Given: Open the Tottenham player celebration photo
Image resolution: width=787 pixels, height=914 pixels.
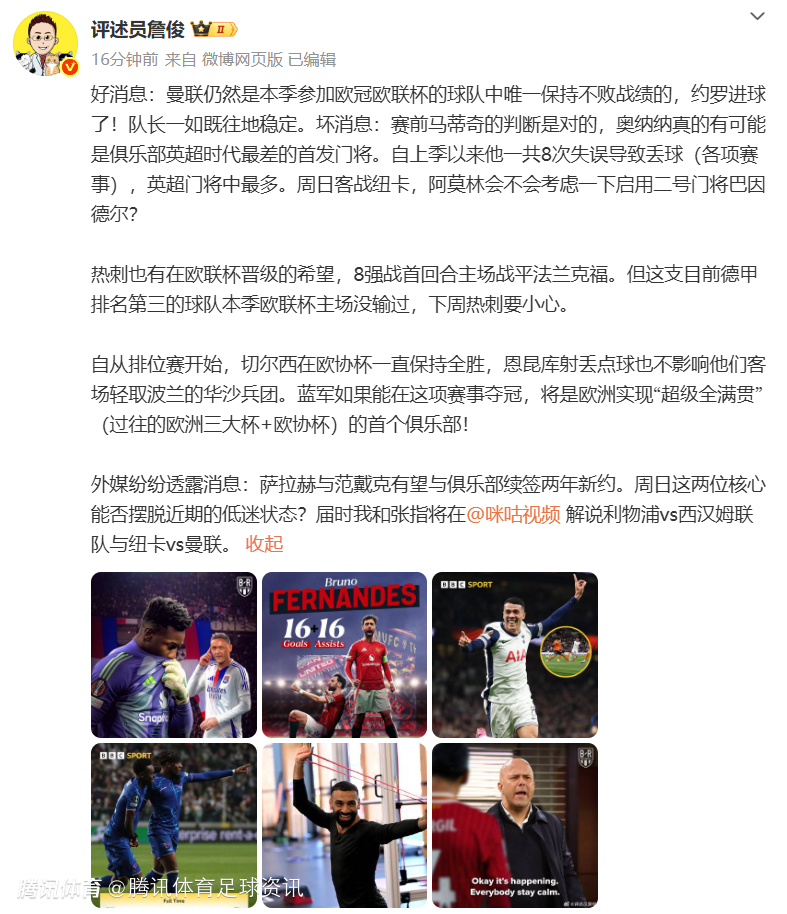Looking at the screenshot, I should 514,654.
